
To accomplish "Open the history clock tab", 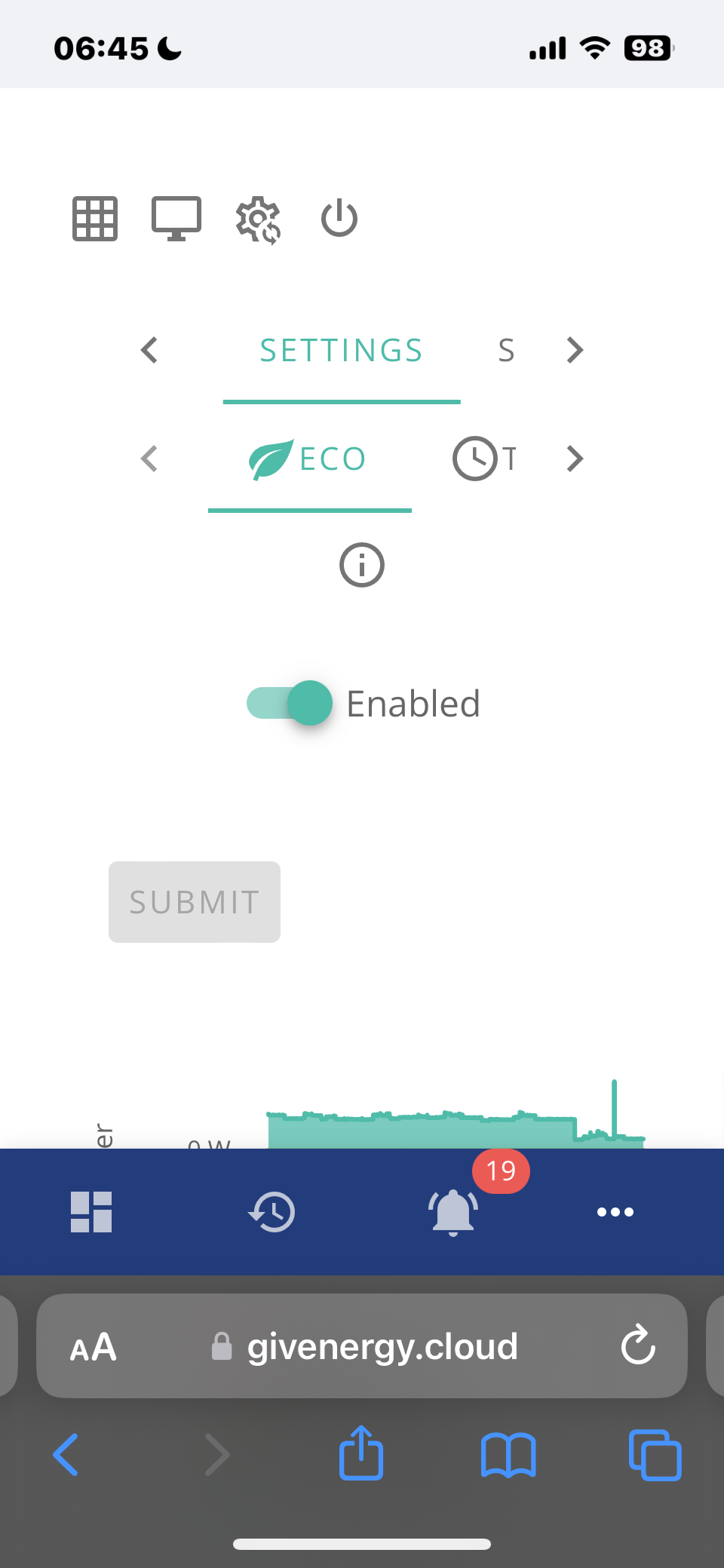I will point(271,1212).
